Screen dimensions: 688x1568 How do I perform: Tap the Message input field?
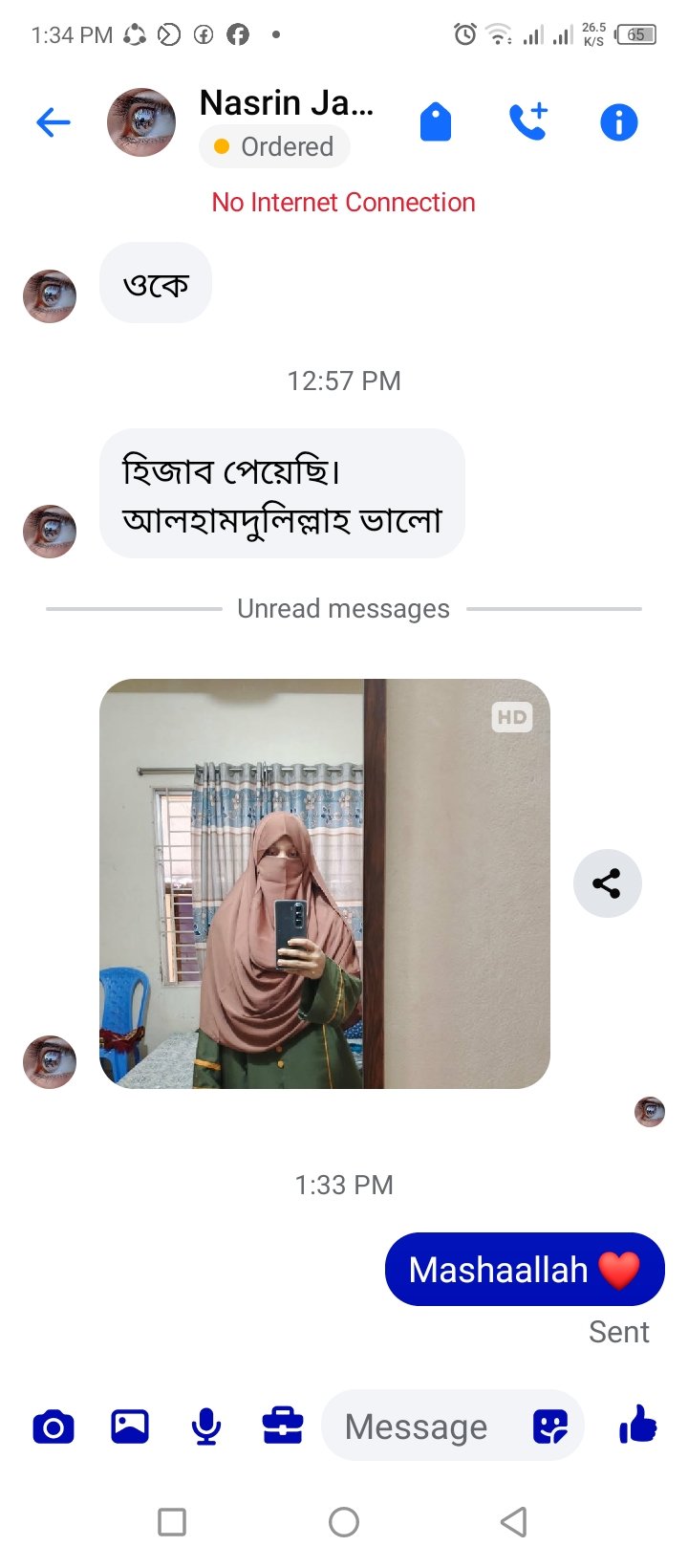416,1426
